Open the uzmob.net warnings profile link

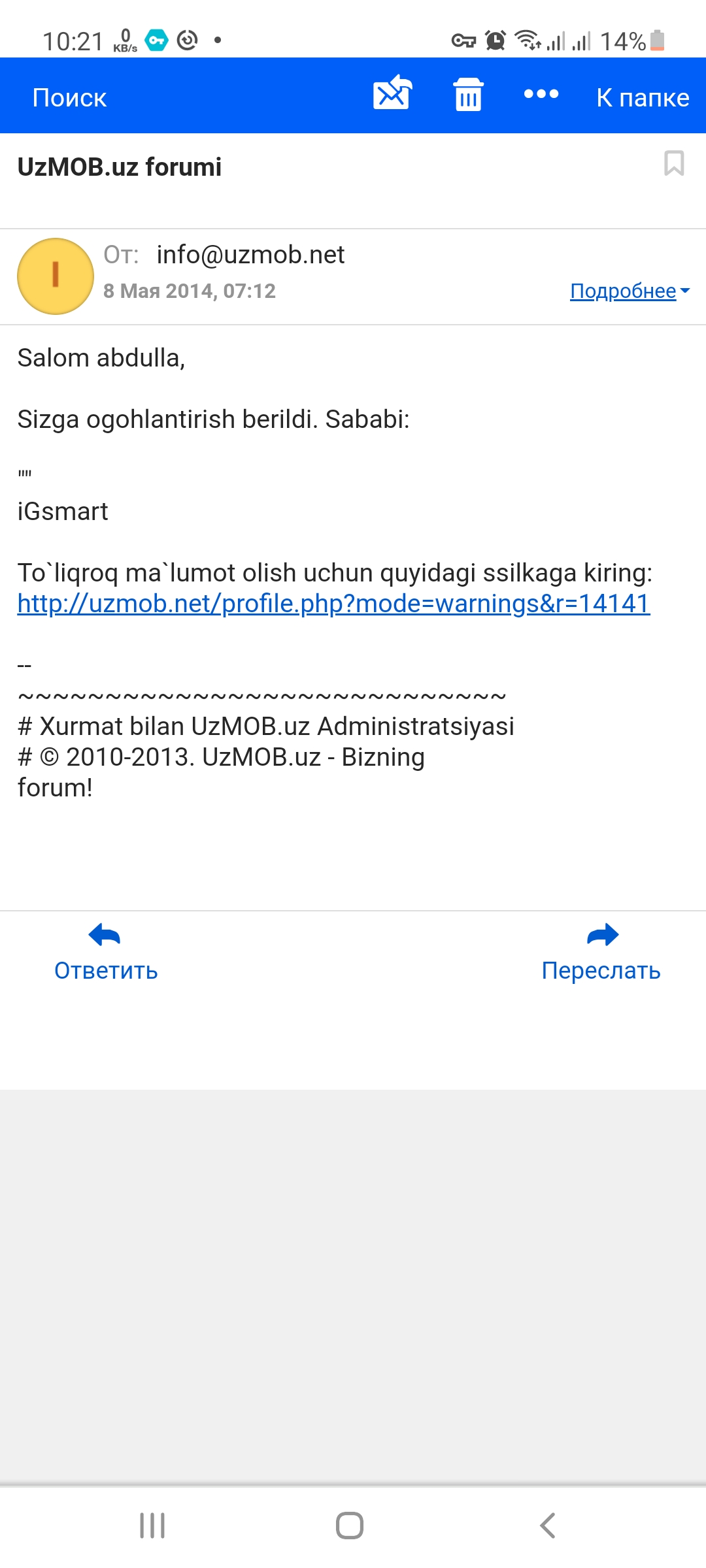pyautogui.click(x=333, y=604)
